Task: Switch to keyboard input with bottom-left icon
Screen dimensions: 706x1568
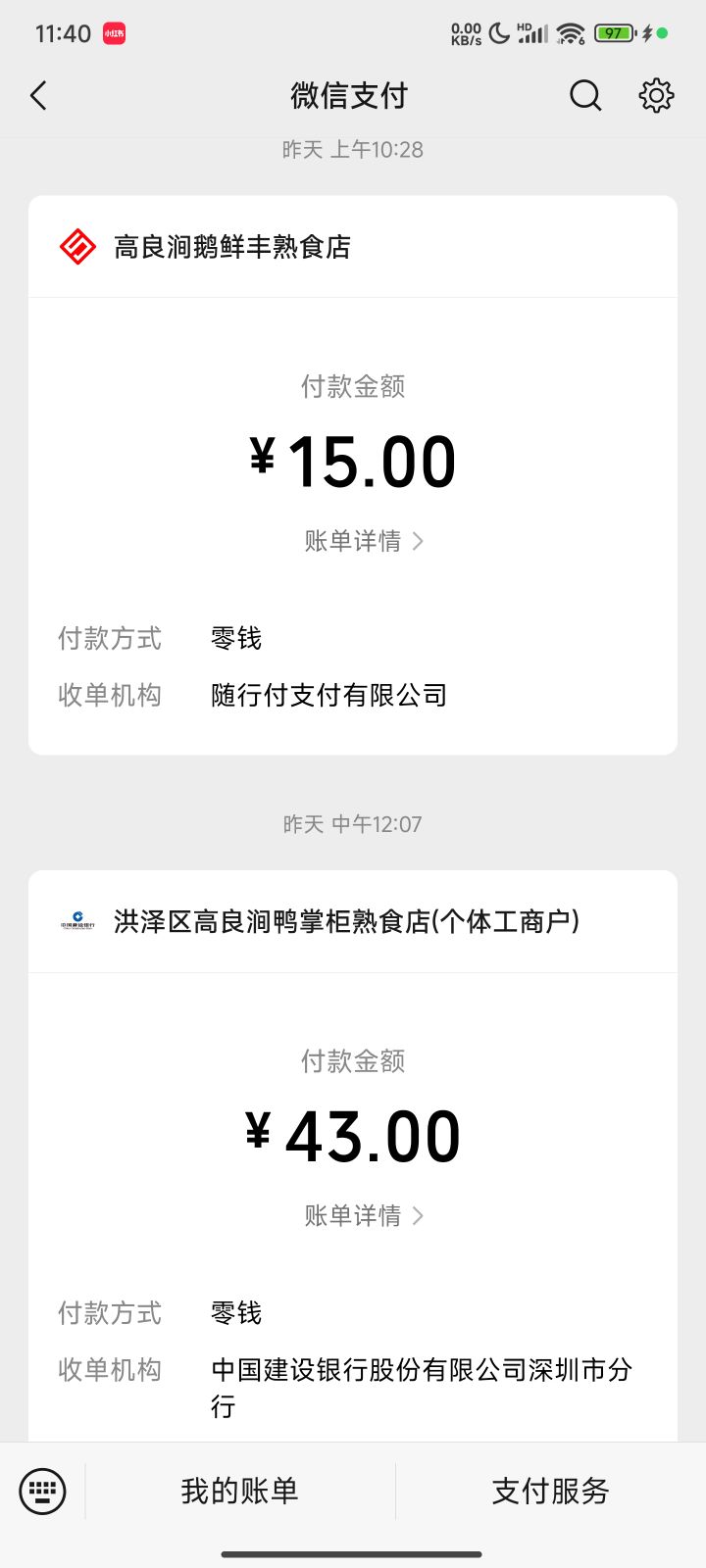Action: tap(42, 1492)
